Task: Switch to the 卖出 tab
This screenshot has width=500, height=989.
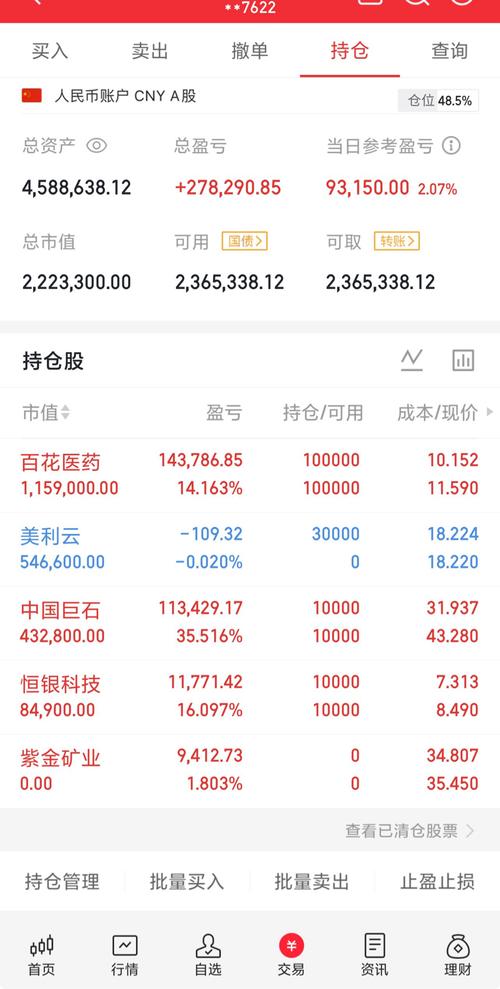Action: click(x=150, y=51)
